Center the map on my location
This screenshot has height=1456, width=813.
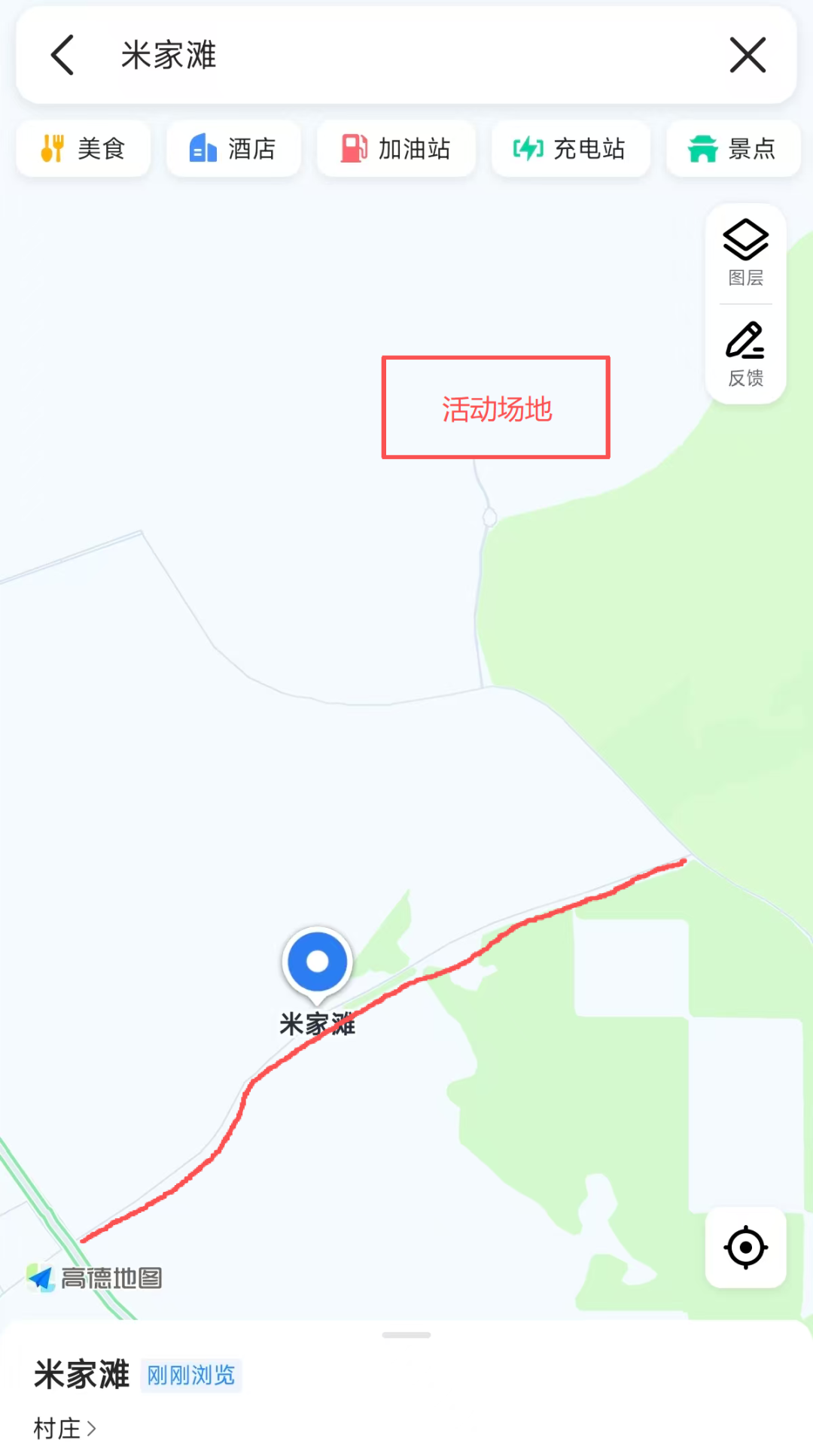point(746,1248)
